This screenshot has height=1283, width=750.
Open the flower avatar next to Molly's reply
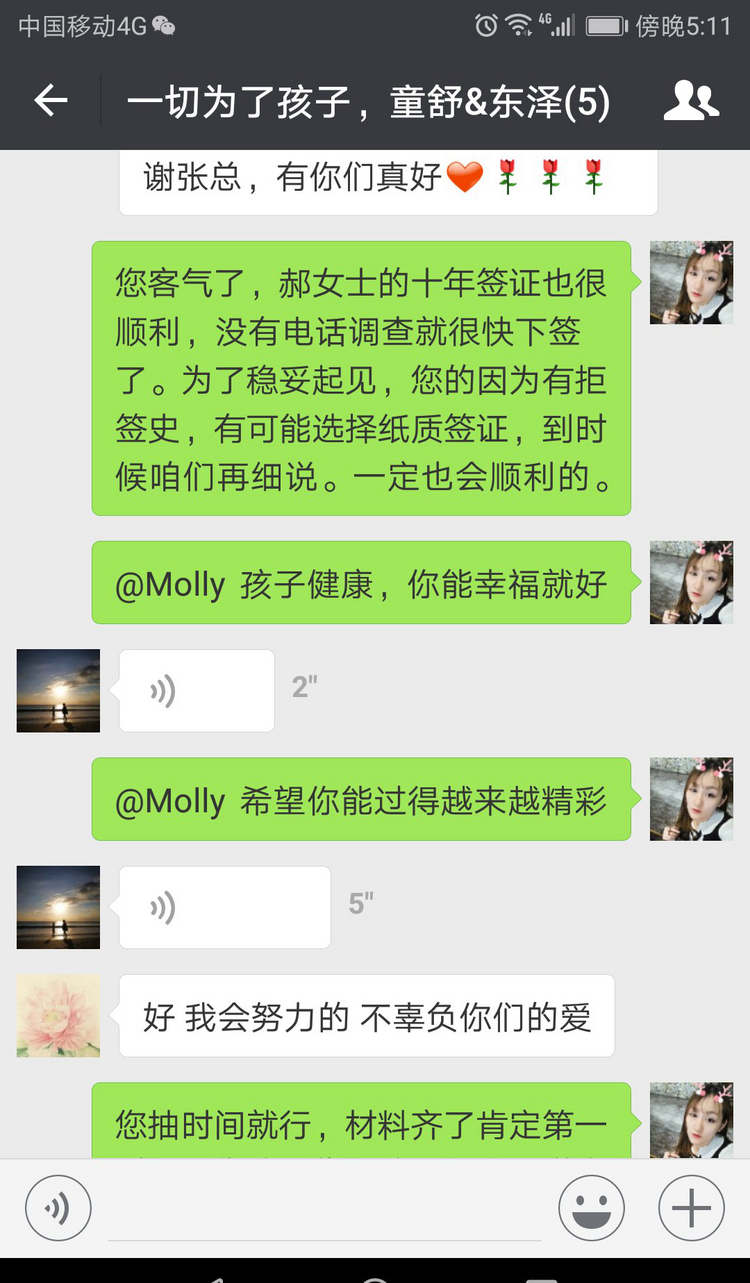point(57,1015)
